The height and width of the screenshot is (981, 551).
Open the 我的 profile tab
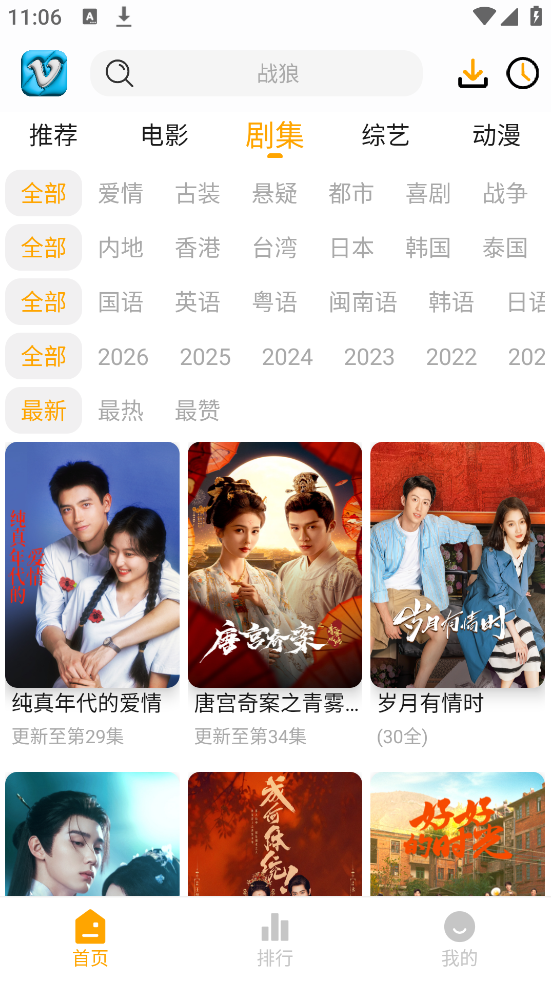[459, 938]
